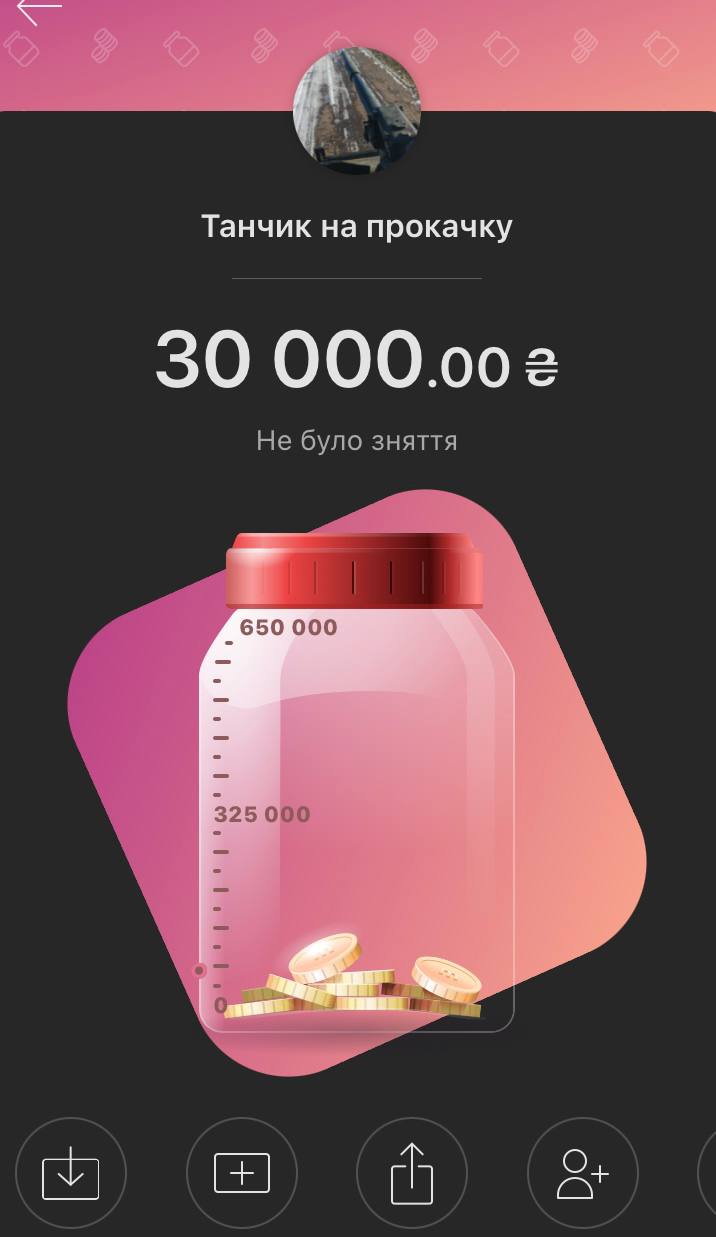Share the jar link
The width and height of the screenshot is (716, 1237).
click(x=412, y=1173)
